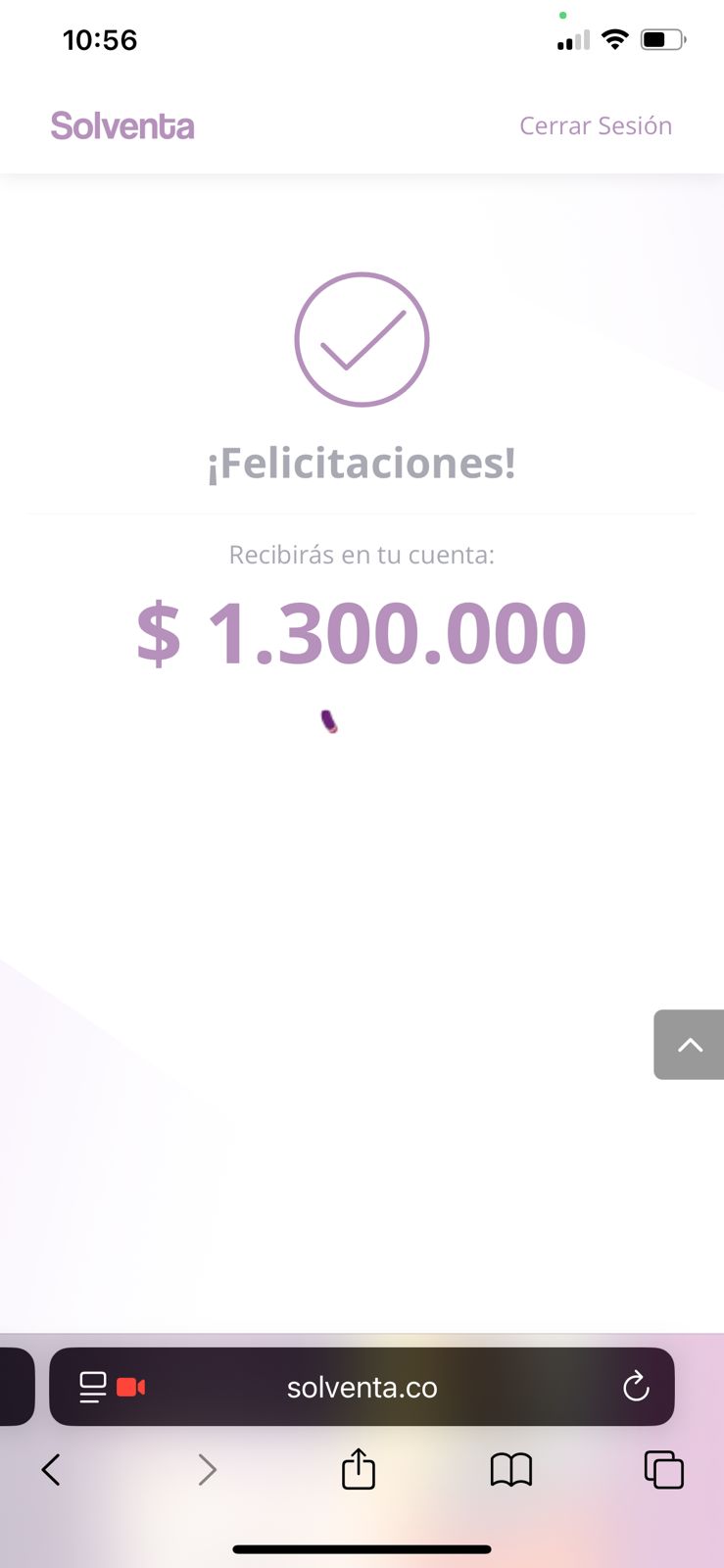724x1568 pixels.
Task: Tap Cerrar Sesión to log out
Action: (595, 125)
